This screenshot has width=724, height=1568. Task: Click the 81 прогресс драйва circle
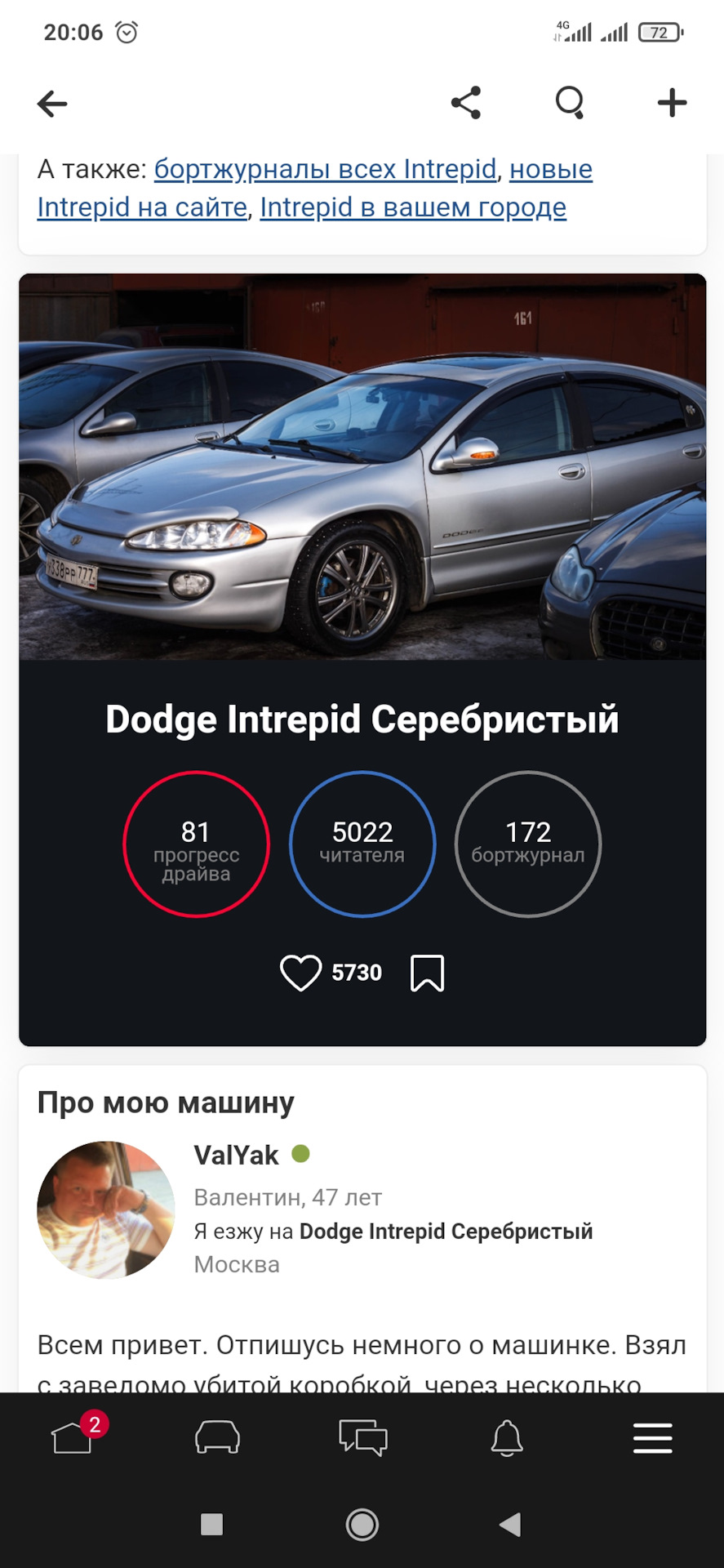[x=196, y=845]
